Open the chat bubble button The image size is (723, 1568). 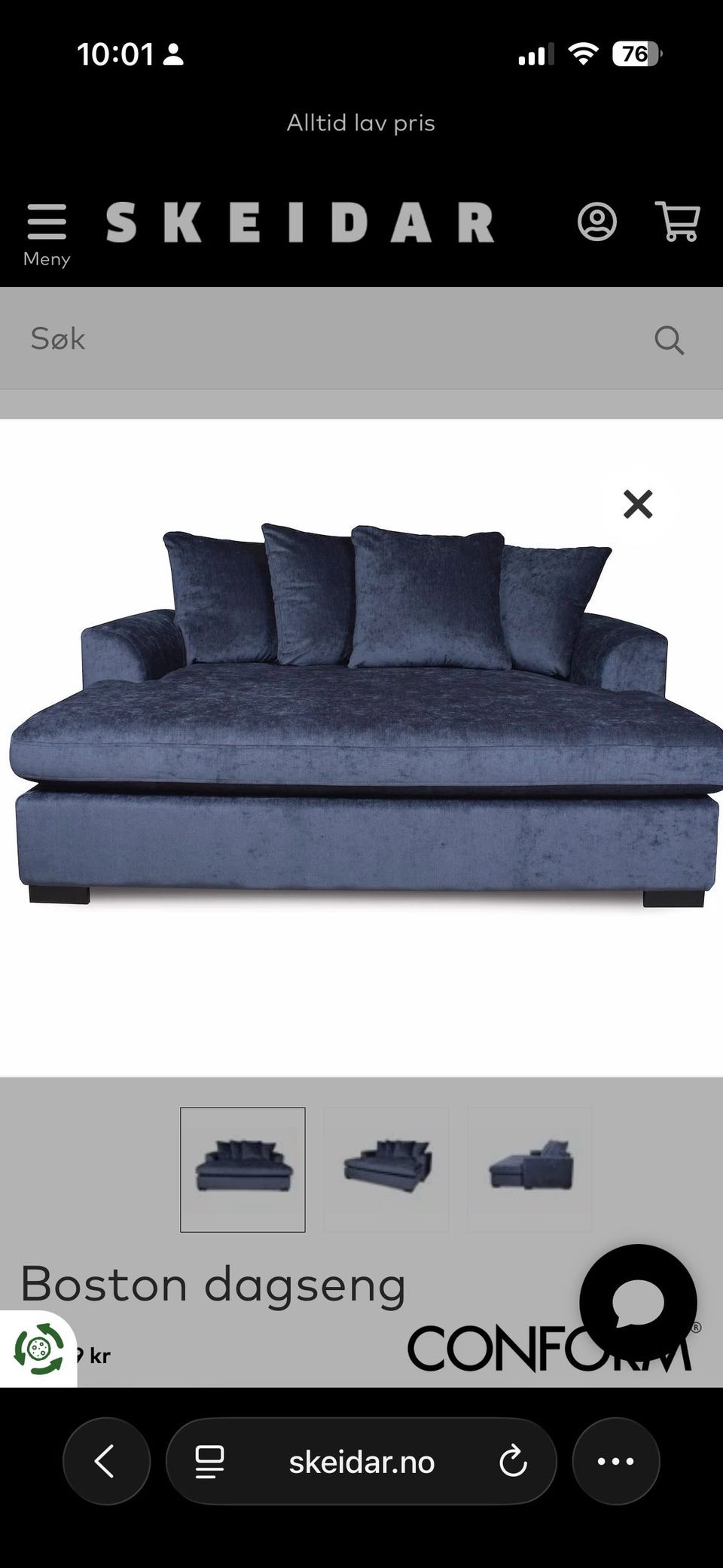tap(638, 1303)
